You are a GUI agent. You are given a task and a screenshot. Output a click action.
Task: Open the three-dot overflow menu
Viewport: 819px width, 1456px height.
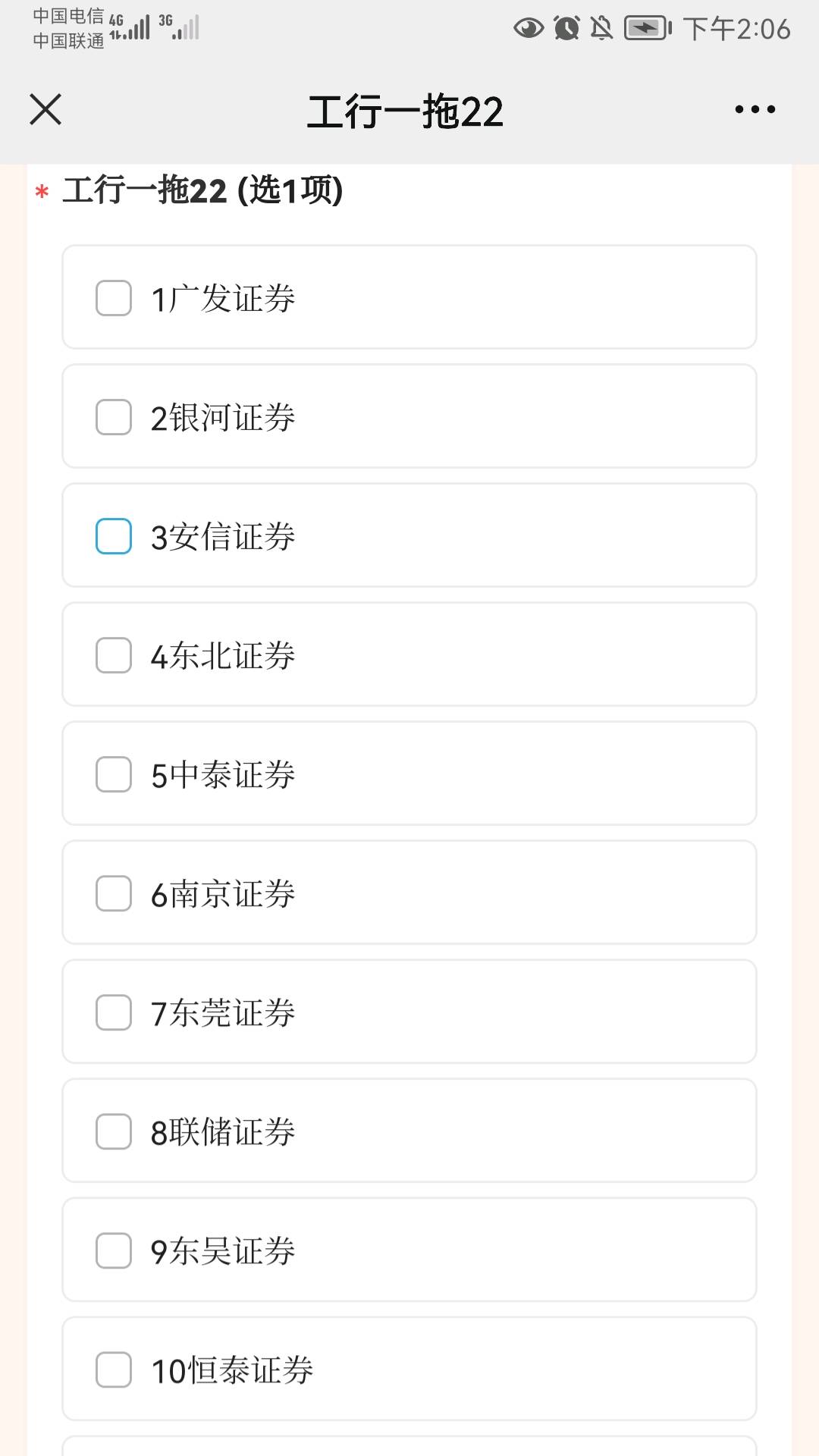click(x=755, y=110)
